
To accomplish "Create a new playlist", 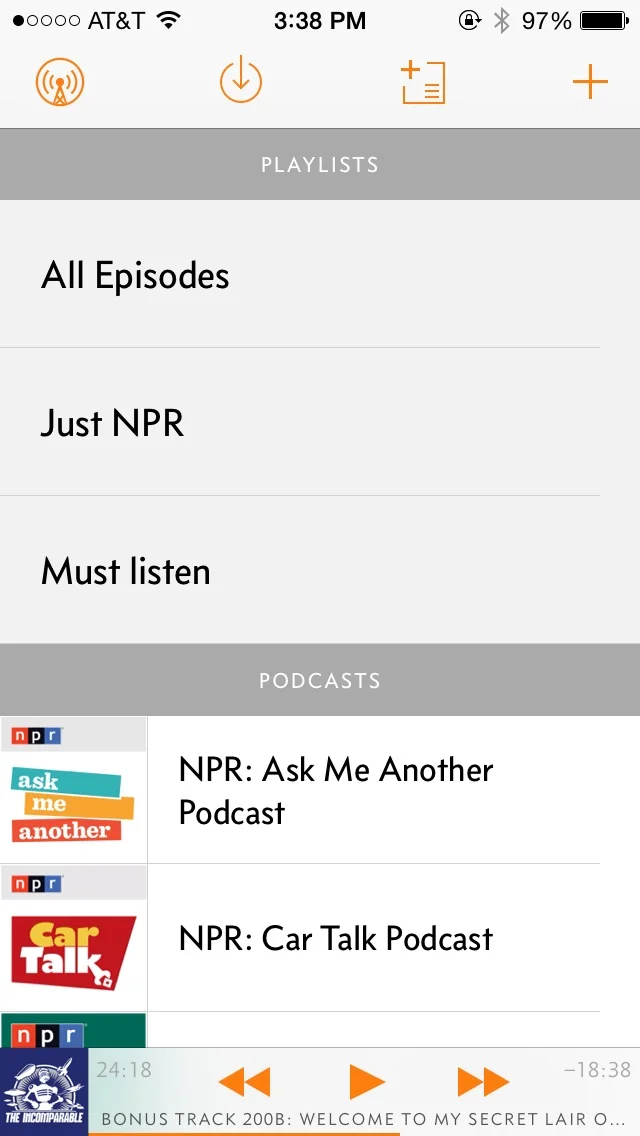I will (x=423, y=82).
